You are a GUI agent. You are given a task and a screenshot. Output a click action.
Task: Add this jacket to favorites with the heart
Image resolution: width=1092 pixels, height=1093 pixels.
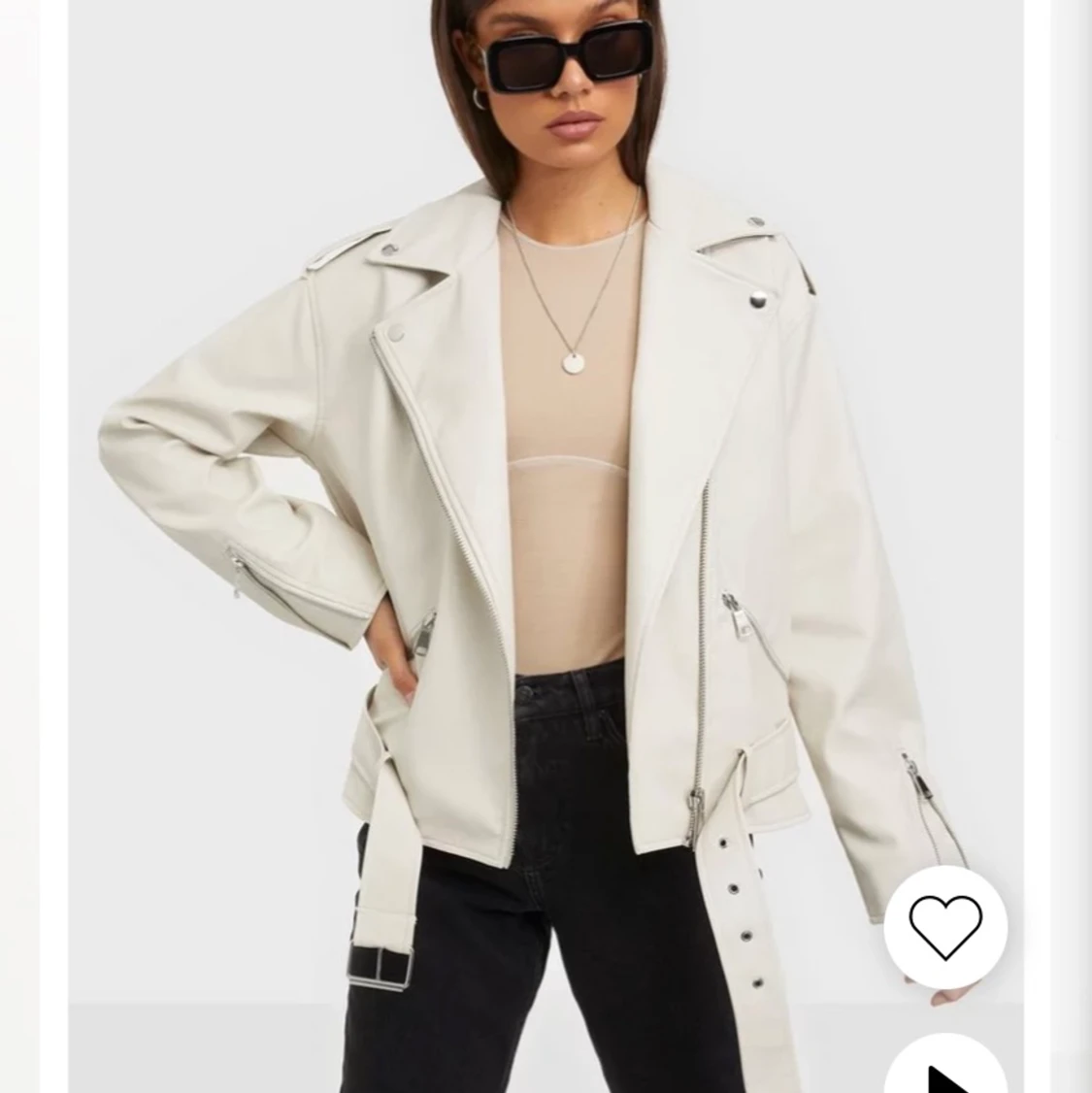click(944, 927)
